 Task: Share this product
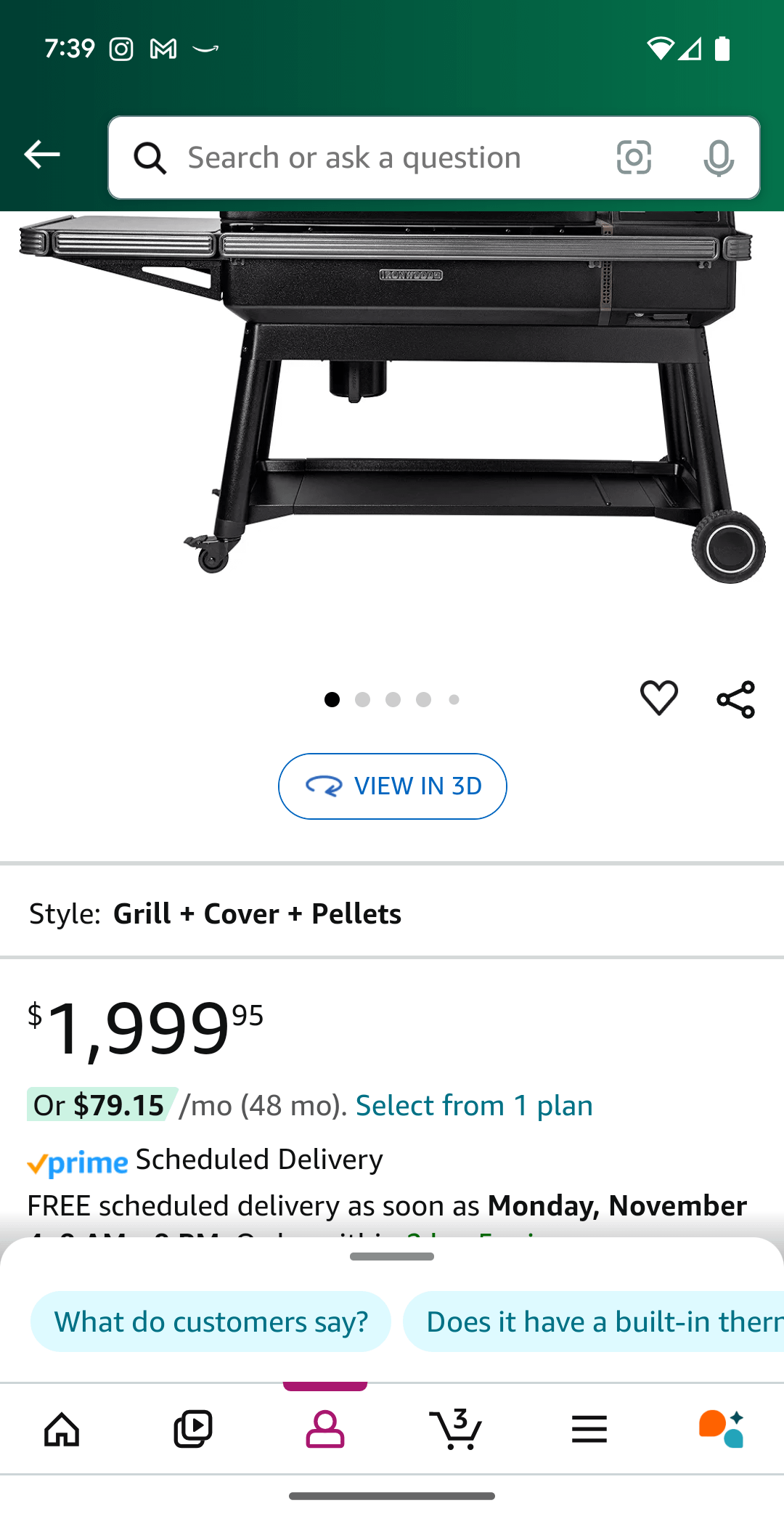(735, 700)
